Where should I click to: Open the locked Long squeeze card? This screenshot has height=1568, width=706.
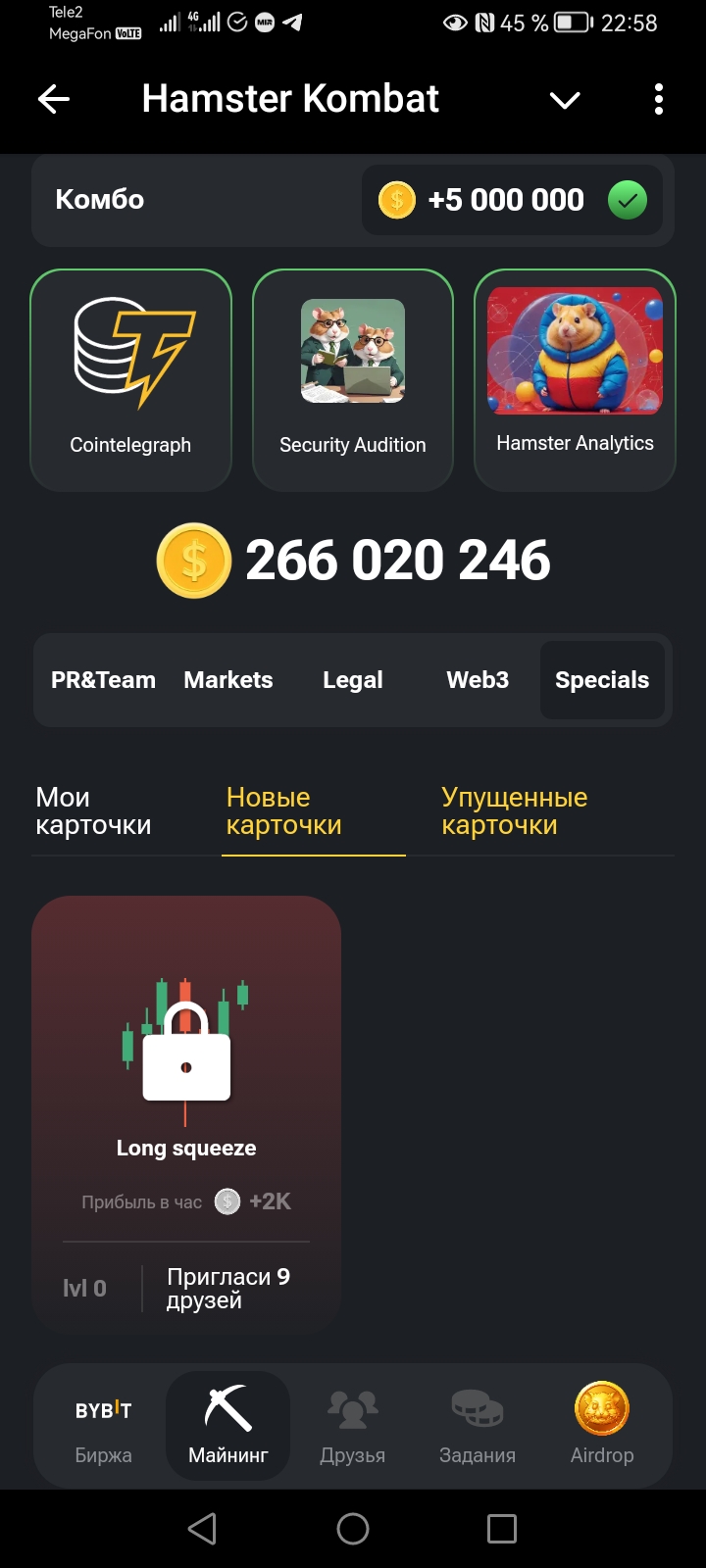click(186, 1113)
